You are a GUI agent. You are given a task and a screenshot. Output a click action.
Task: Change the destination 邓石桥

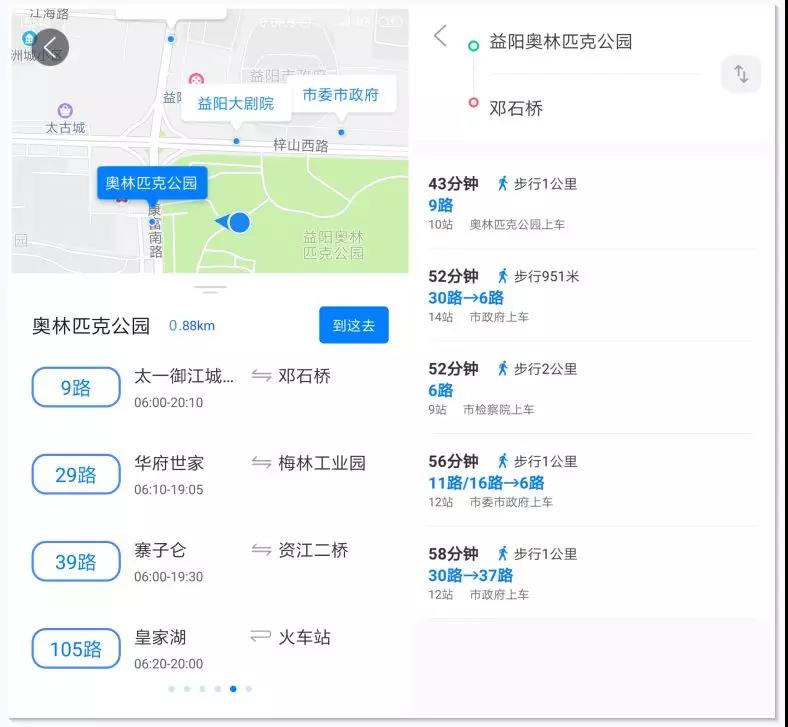[516, 108]
